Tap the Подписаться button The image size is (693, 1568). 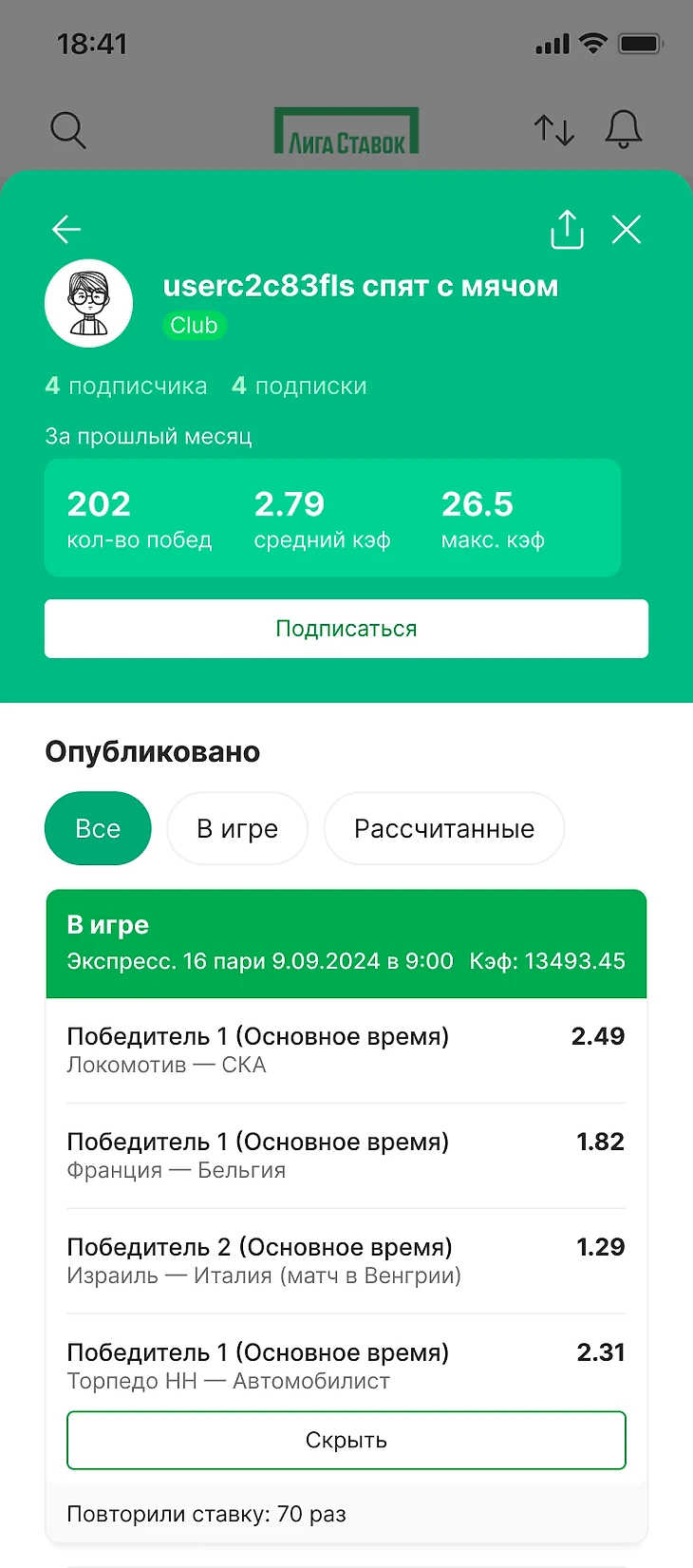[346, 628]
